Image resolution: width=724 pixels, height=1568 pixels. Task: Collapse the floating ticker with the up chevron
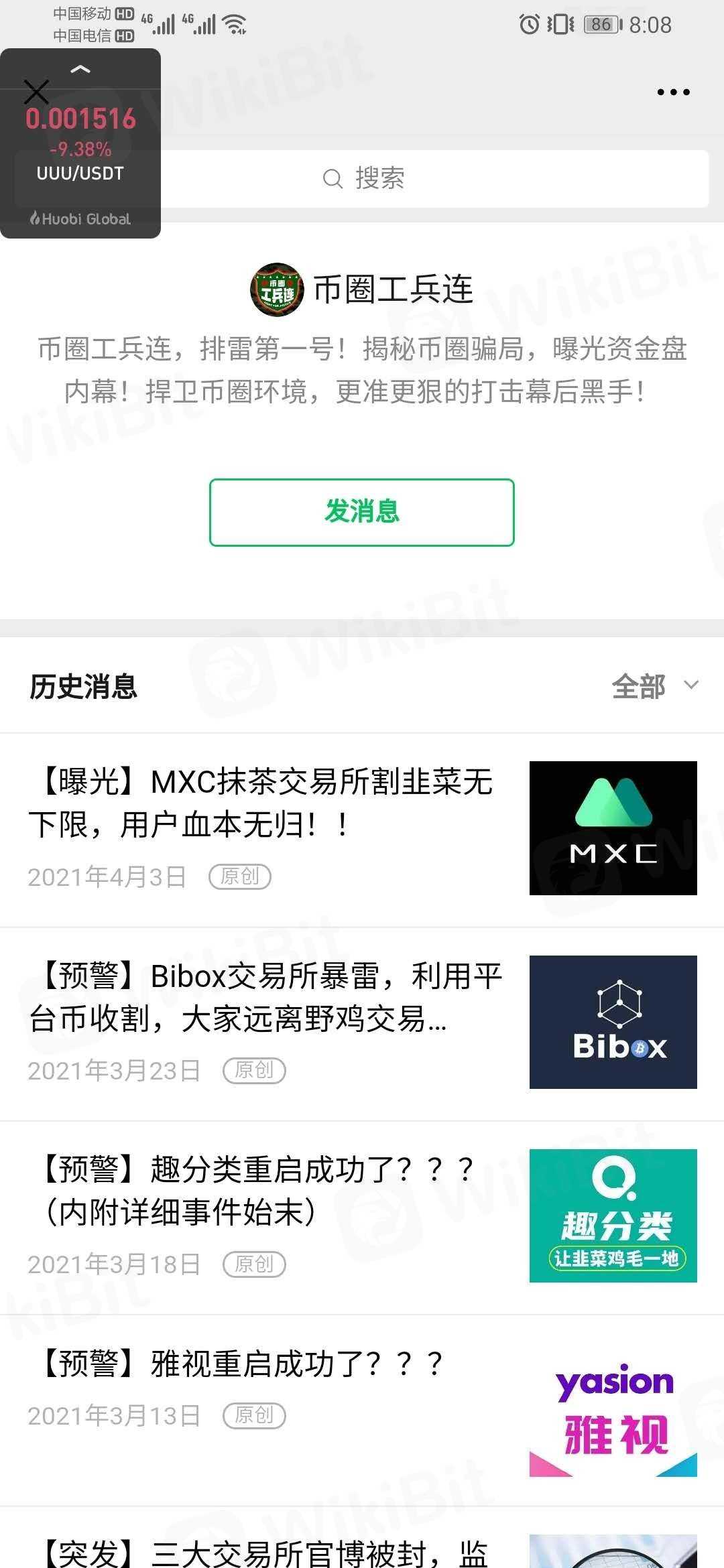click(80, 69)
